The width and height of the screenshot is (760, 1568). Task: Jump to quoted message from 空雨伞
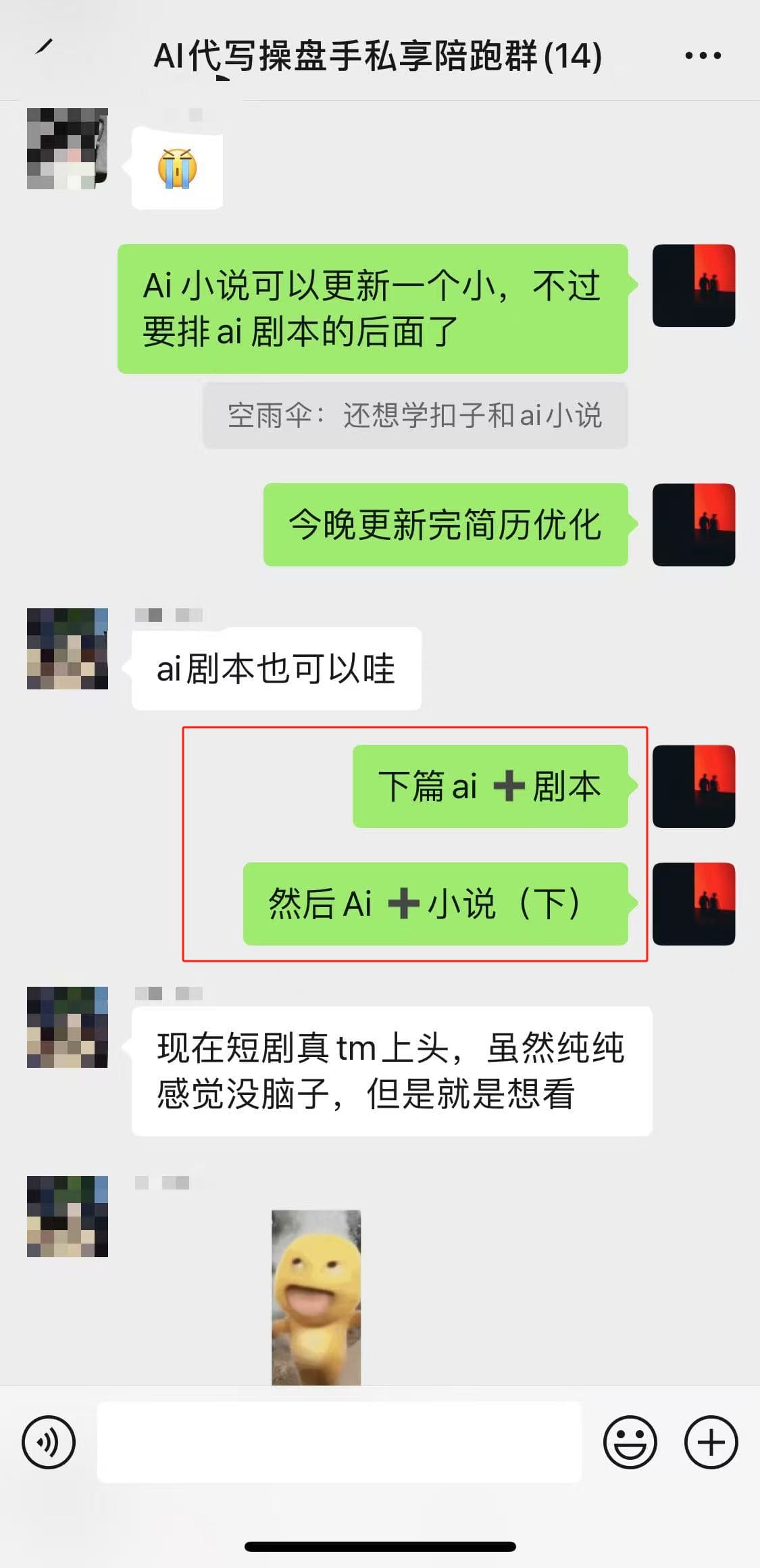[x=415, y=415]
